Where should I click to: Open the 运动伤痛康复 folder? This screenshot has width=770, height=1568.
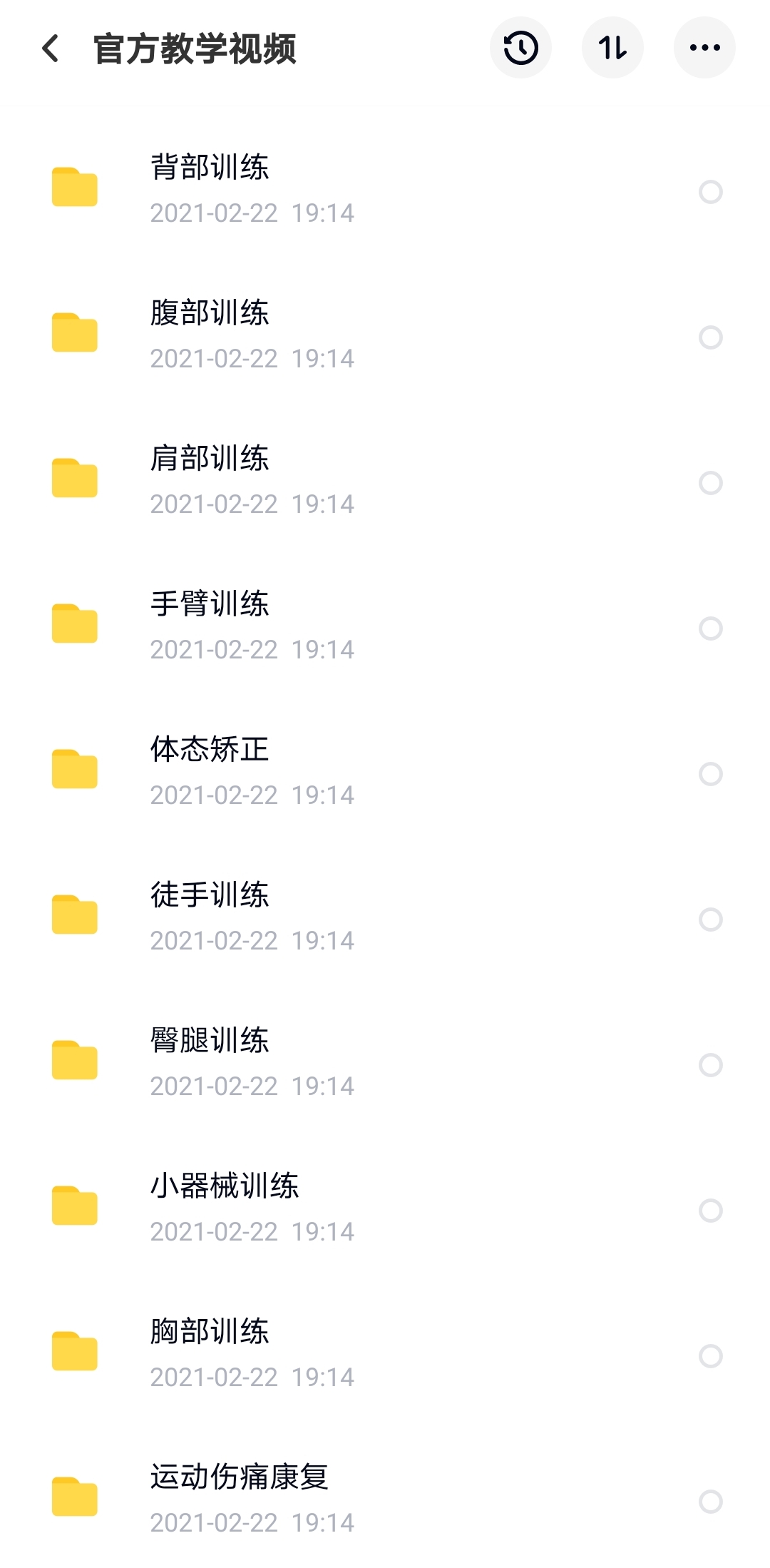click(x=385, y=1500)
